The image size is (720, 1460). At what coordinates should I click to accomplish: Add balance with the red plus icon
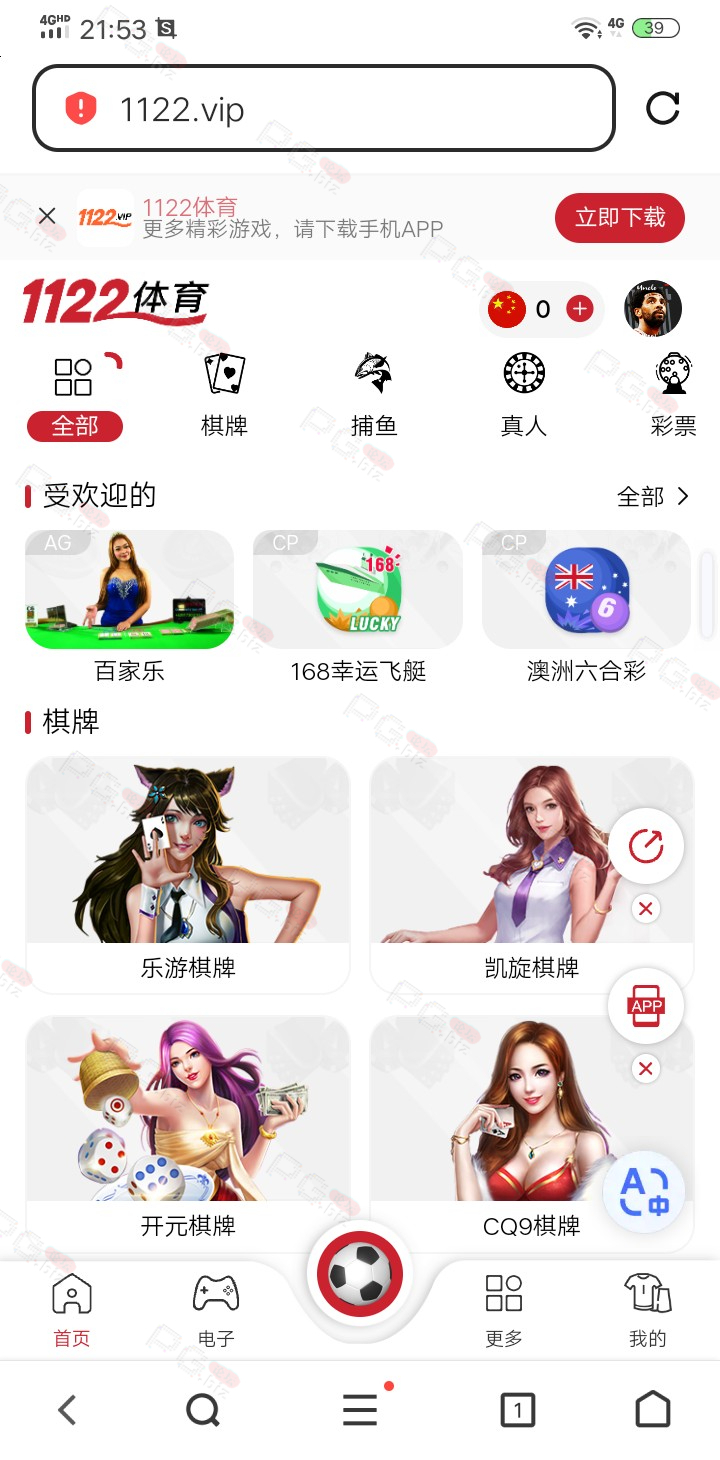[x=580, y=309]
